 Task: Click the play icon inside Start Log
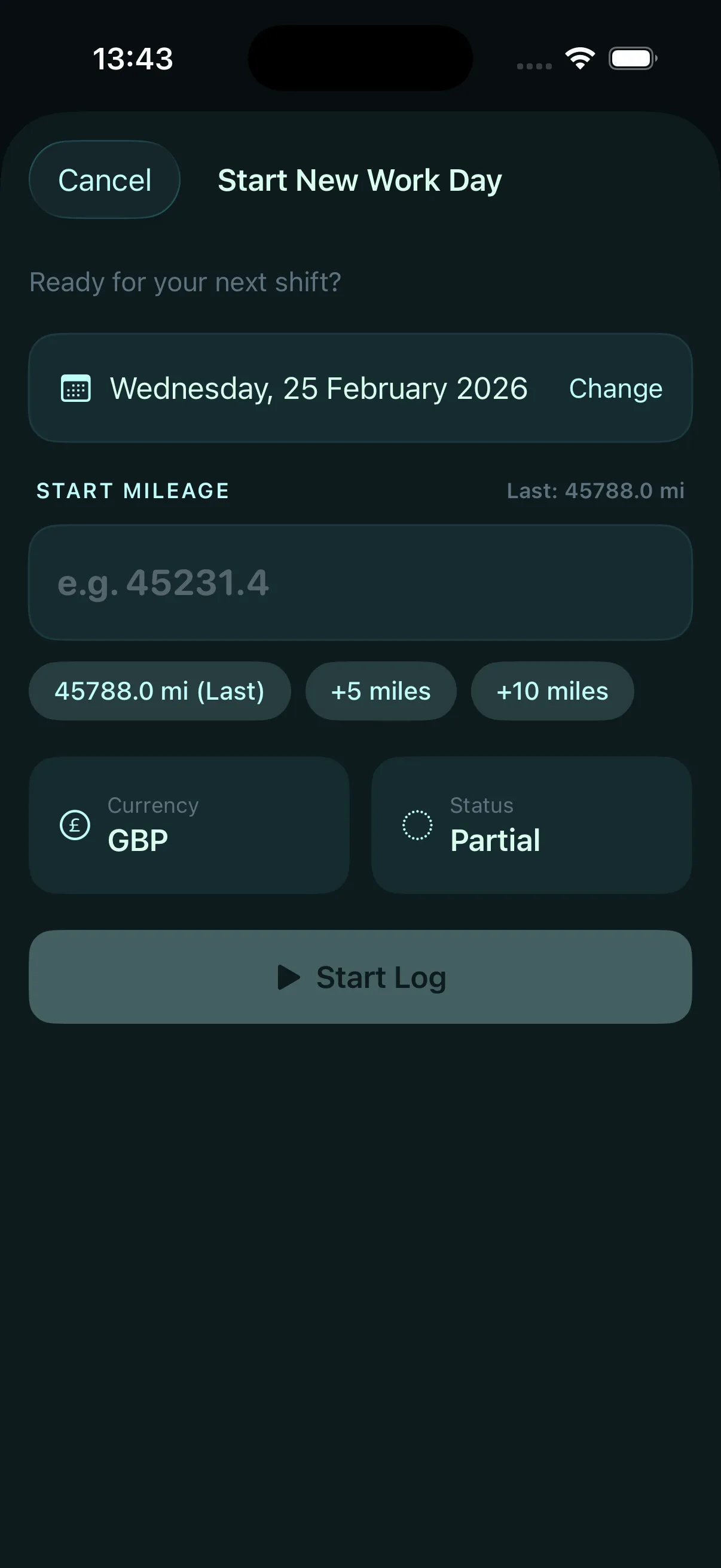(x=288, y=977)
